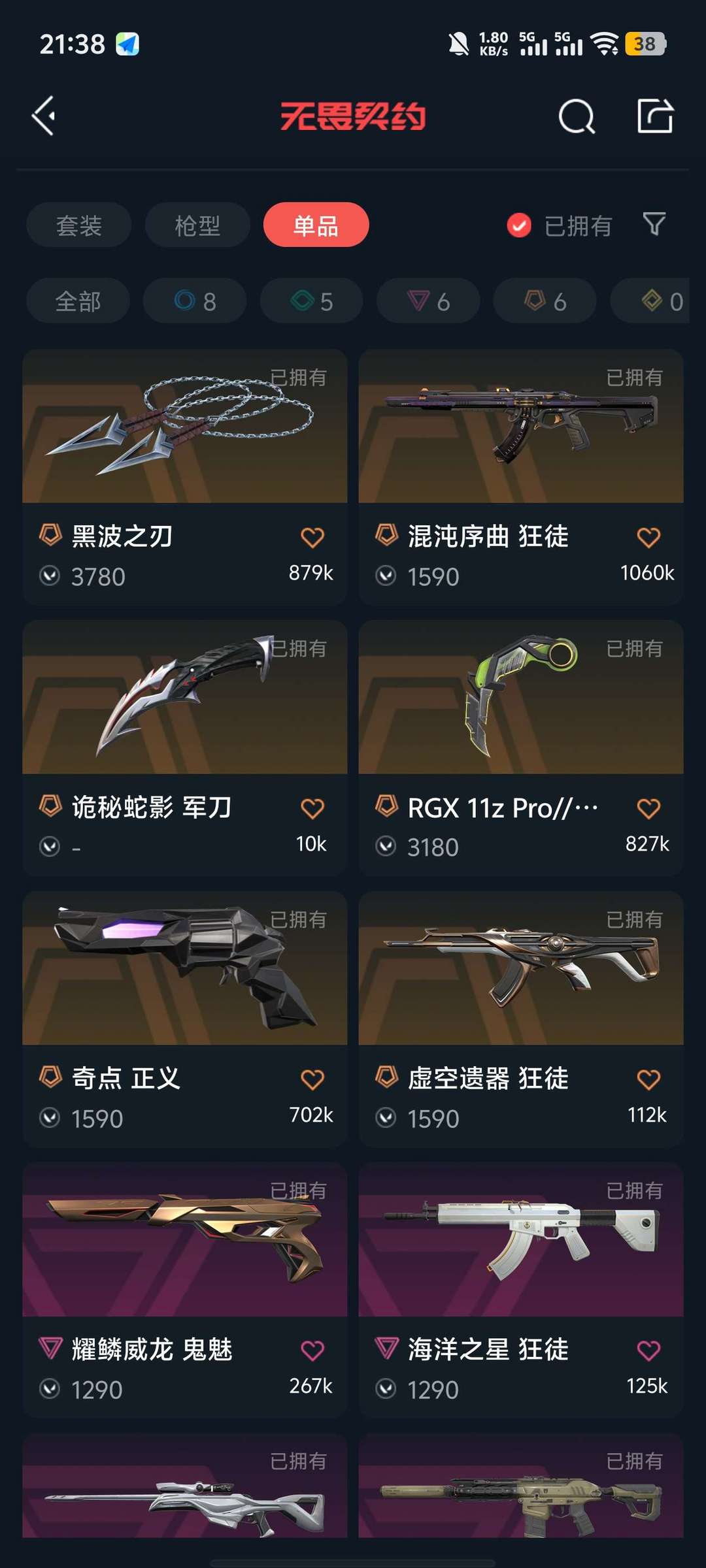Tap the heart on 耀鳞威龙 鬼魅

pos(312,1350)
